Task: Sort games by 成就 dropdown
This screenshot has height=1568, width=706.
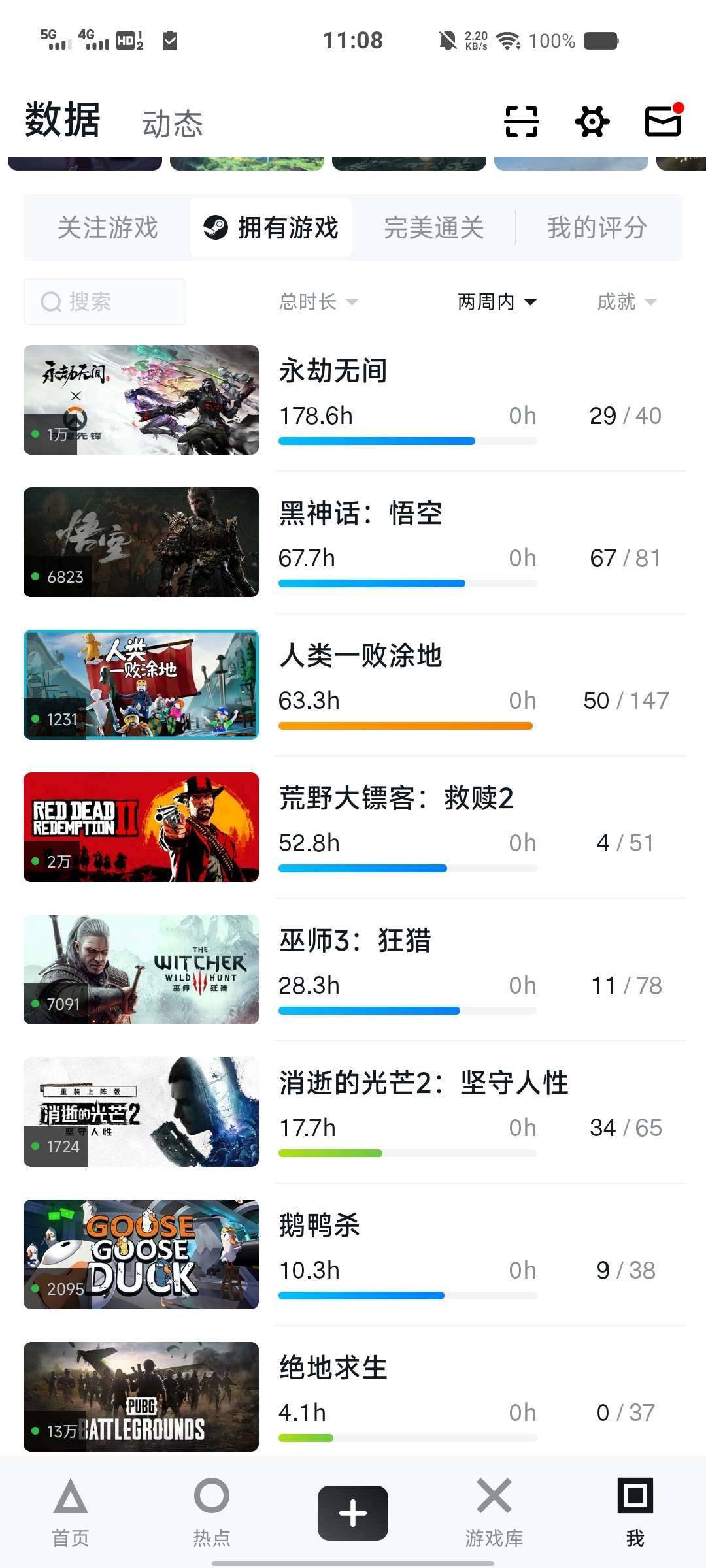Action: (626, 302)
